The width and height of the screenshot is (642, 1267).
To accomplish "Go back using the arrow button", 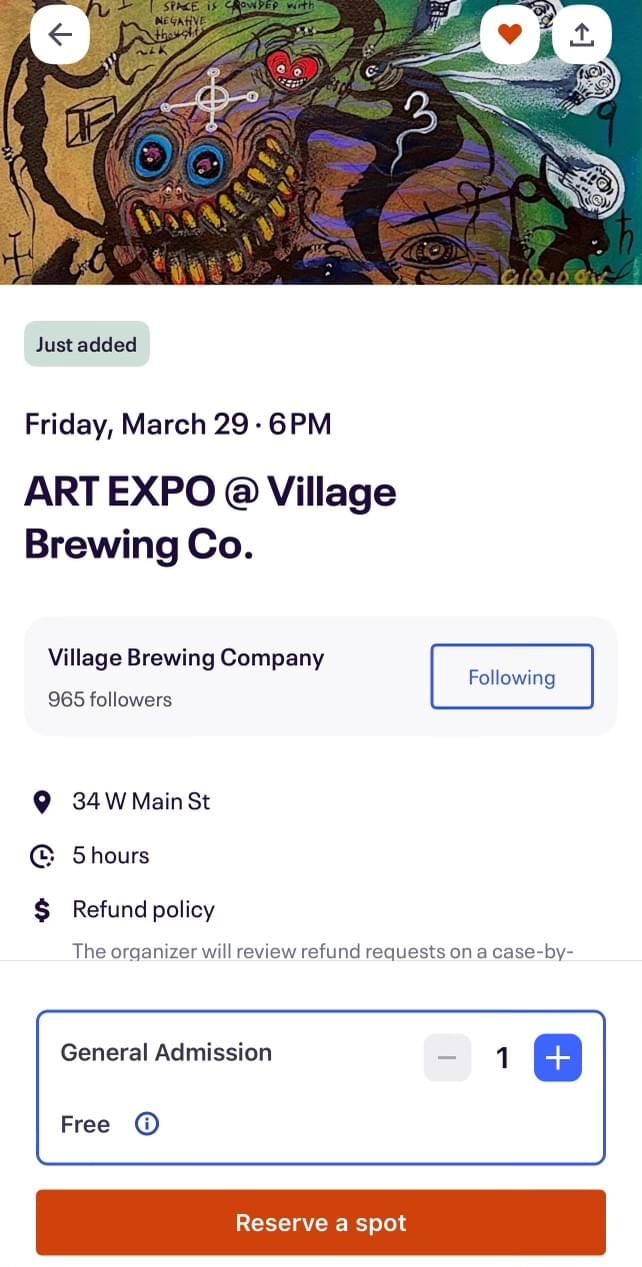I will point(60,35).
